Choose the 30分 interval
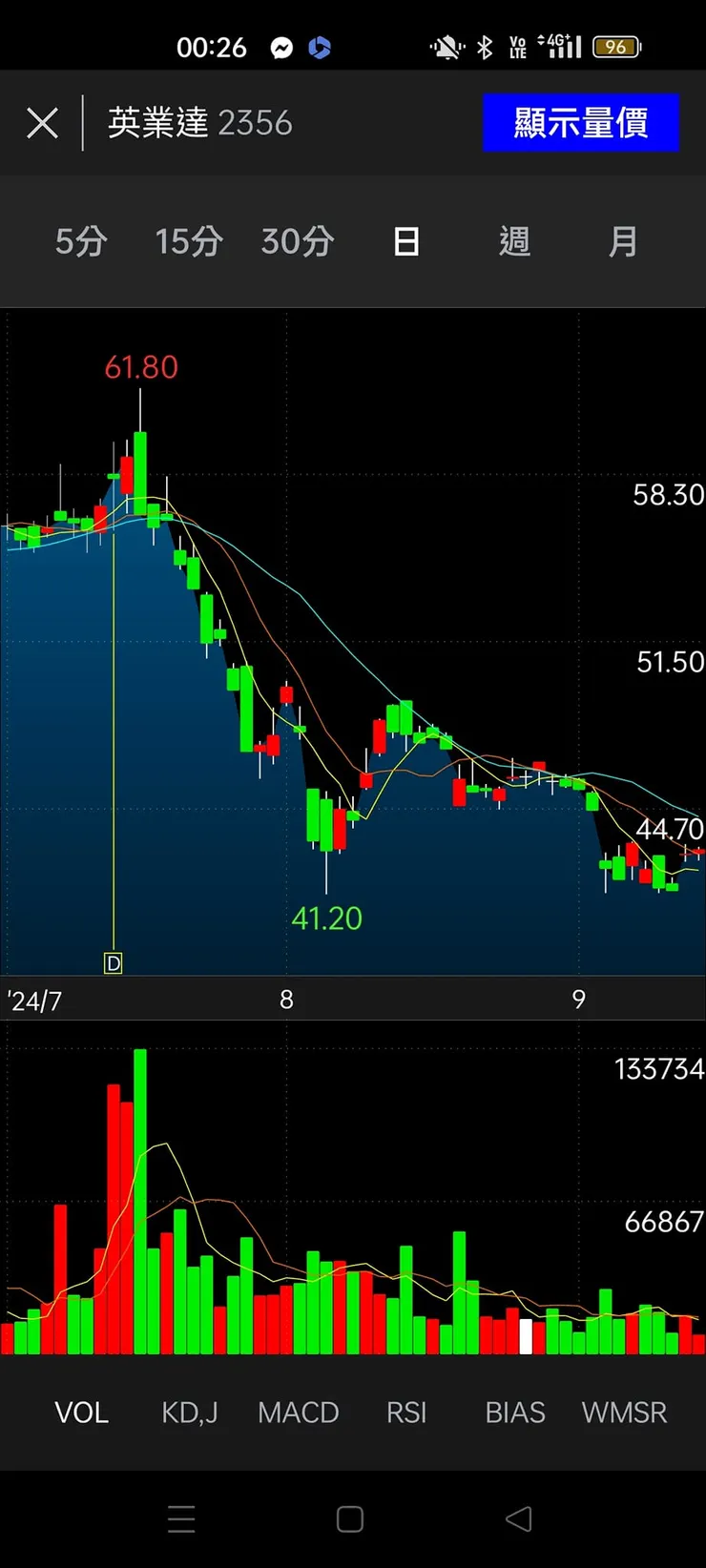Viewport: 706px width, 1568px height. pos(298,241)
